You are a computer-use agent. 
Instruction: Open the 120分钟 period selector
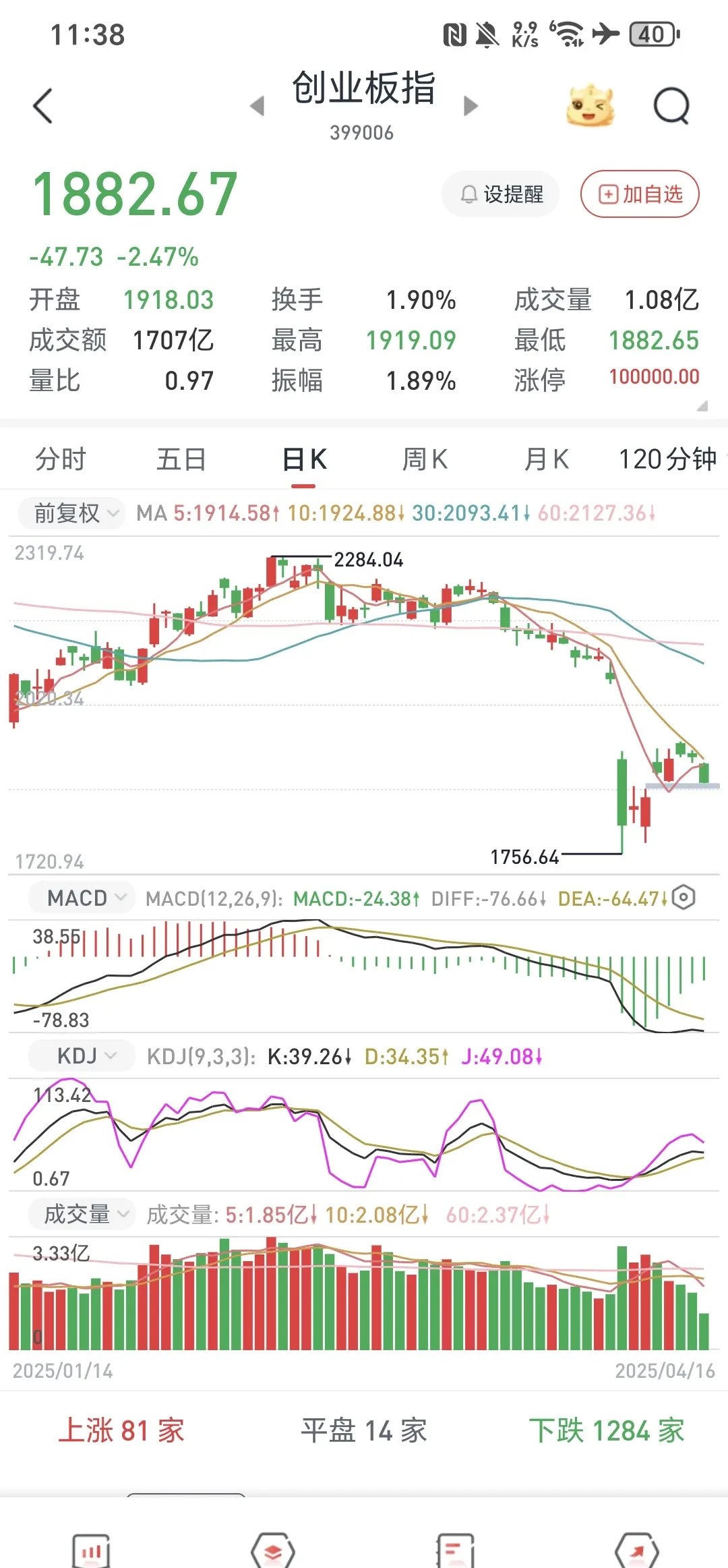pyautogui.click(x=669, y=459)
